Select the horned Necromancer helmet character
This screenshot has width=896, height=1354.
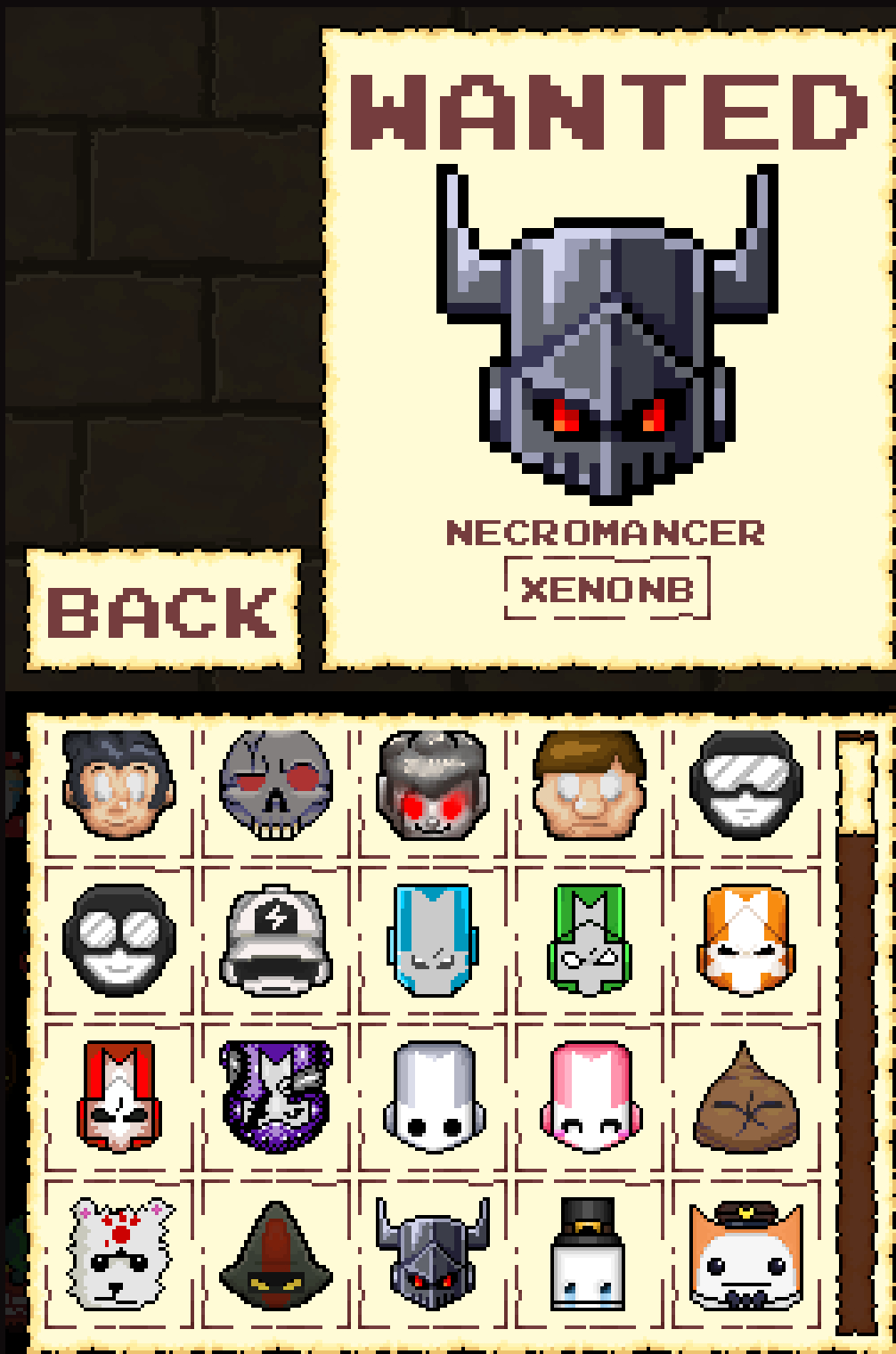[432, 1253]
